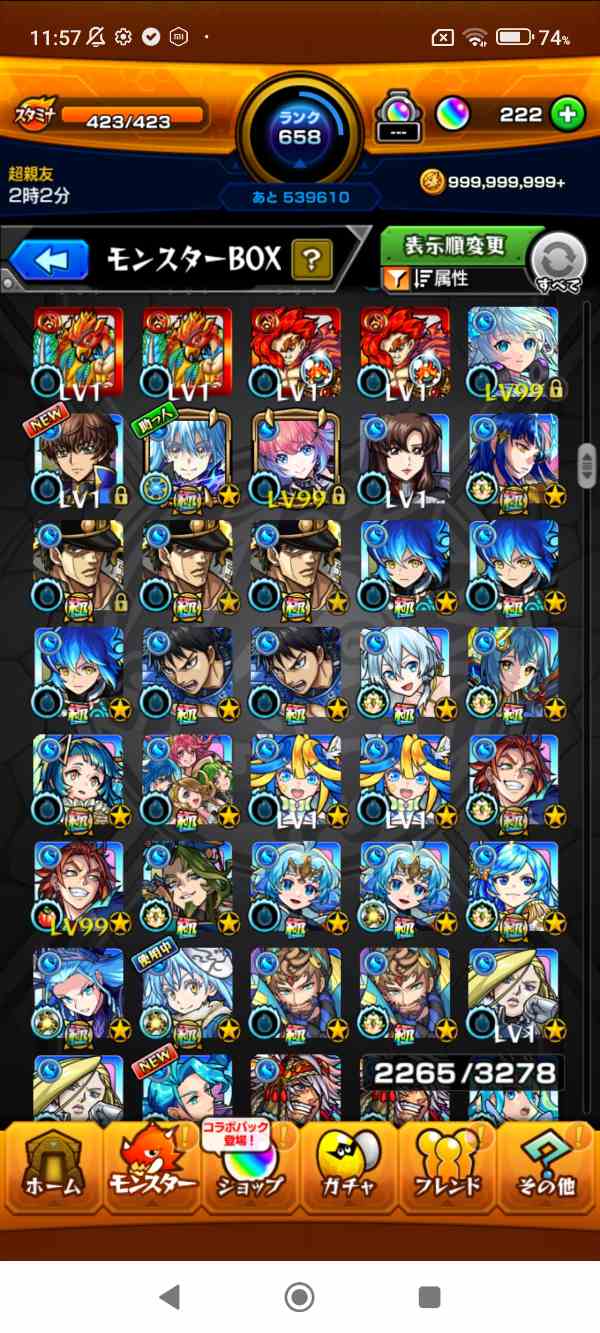The image size is (600, 1333).
Task: Open the その他 tab
Action: 546,1165
